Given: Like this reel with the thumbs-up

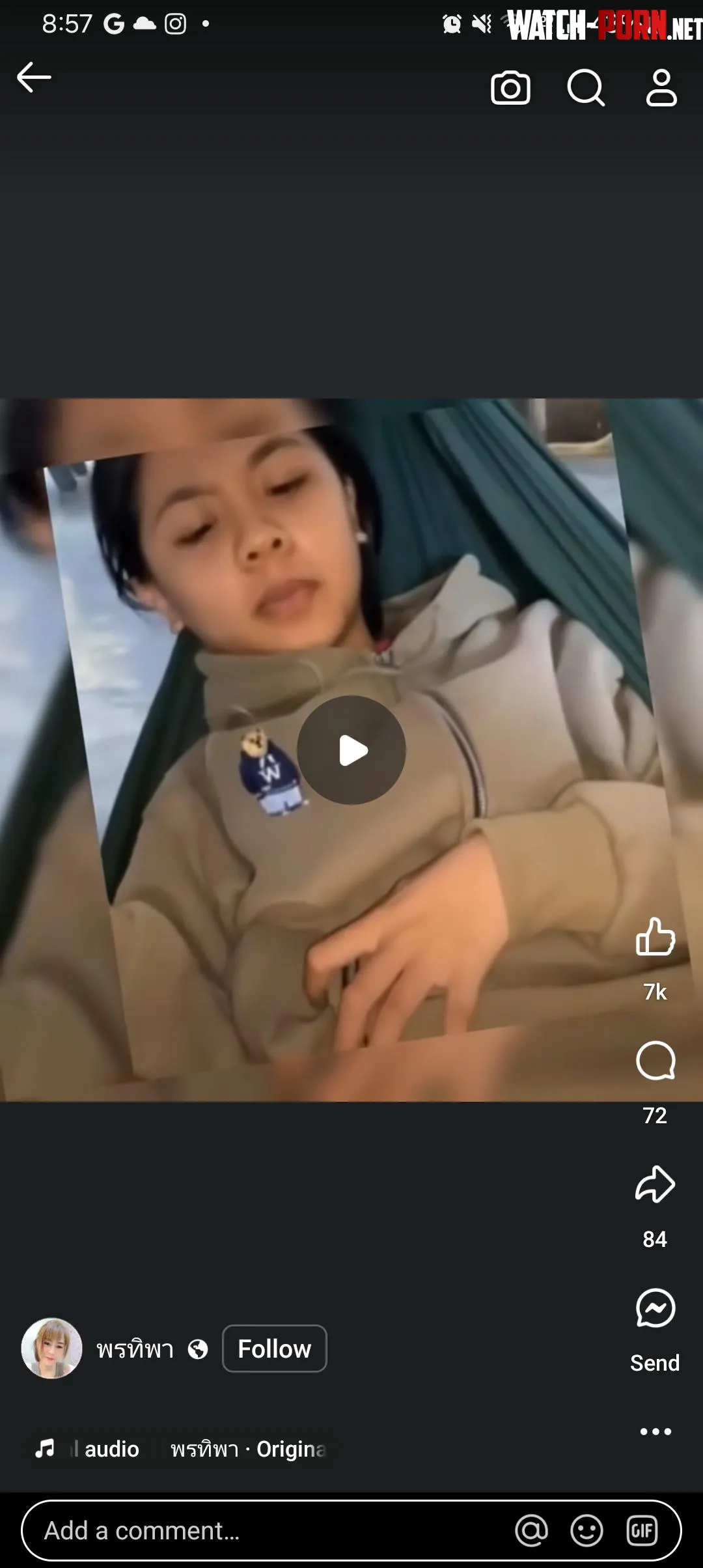Looking at the screenshot, I should click(655, 937).
